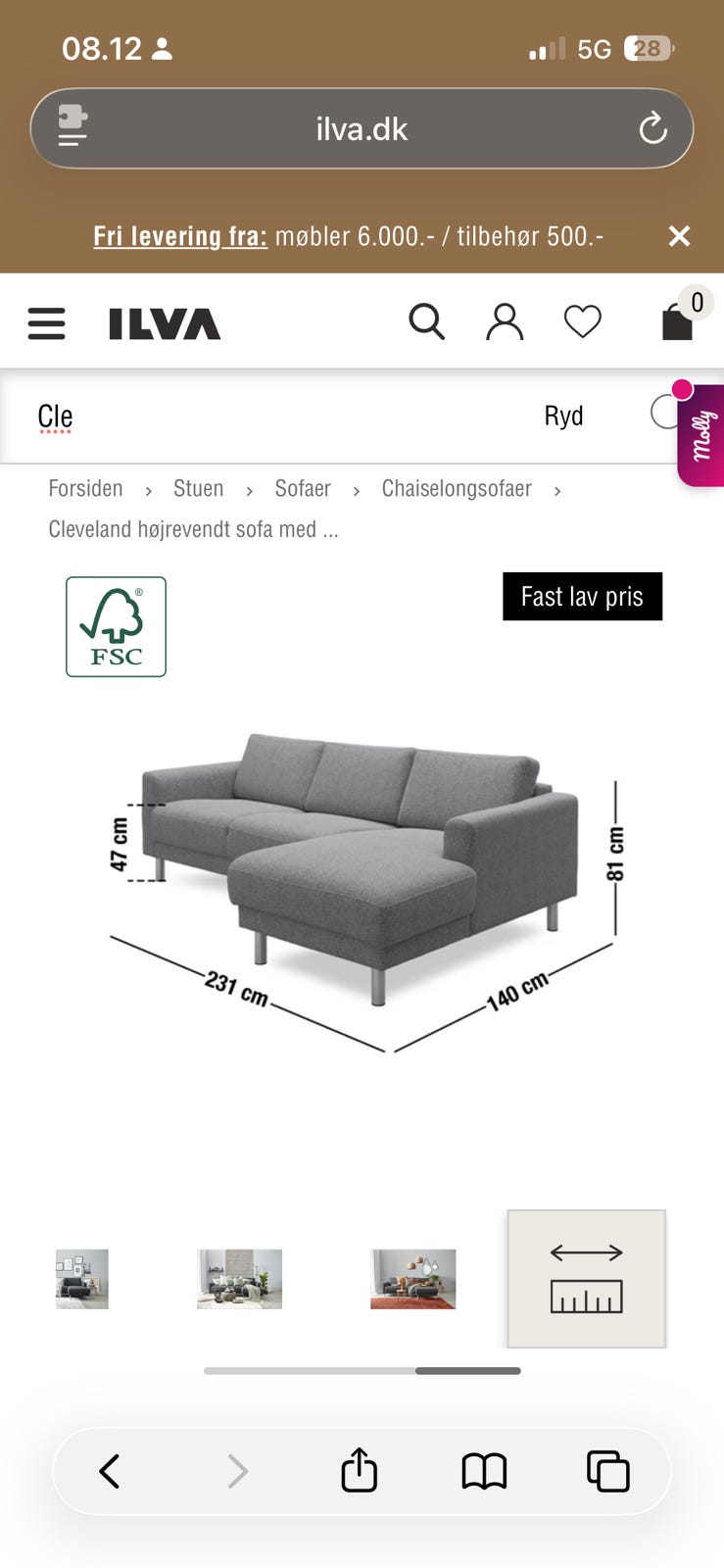Open the account profile icon

[x=505, y=321]
